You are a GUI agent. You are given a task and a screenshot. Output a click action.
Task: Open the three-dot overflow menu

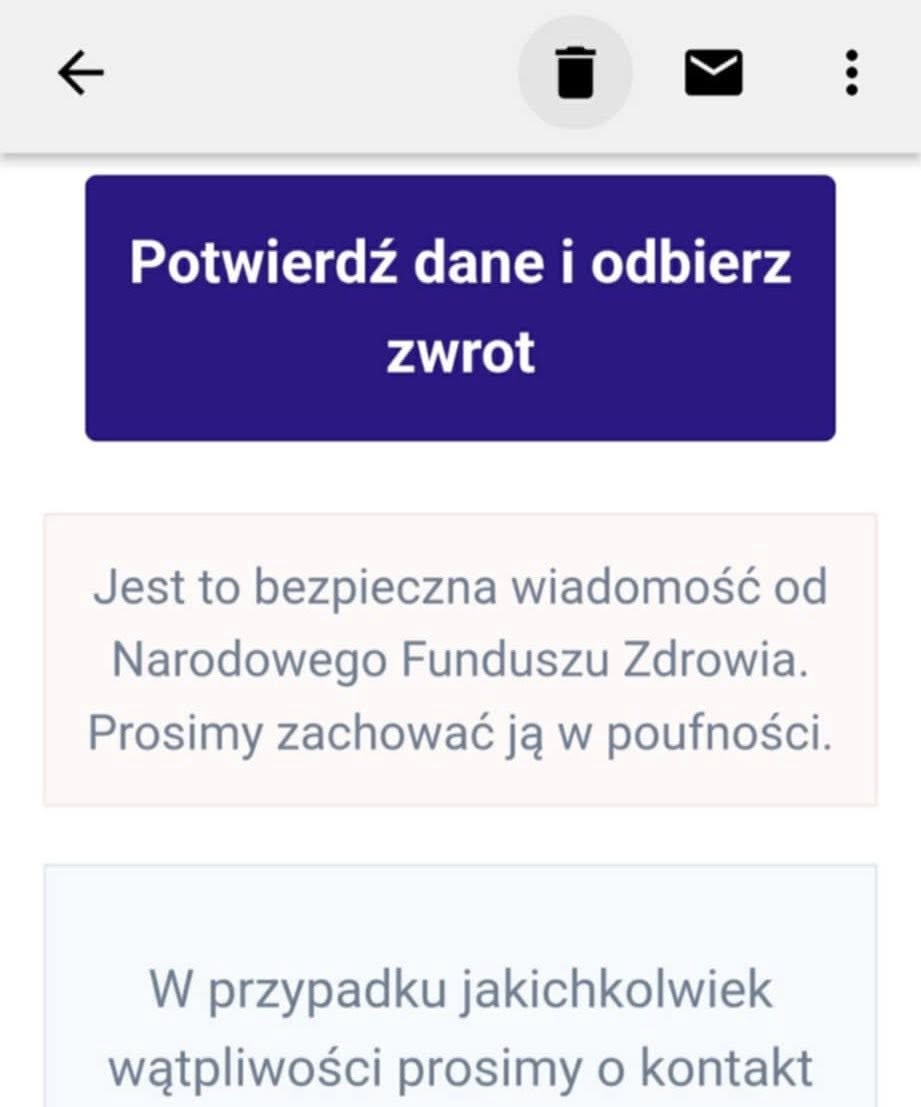click(x=851, y=73)
